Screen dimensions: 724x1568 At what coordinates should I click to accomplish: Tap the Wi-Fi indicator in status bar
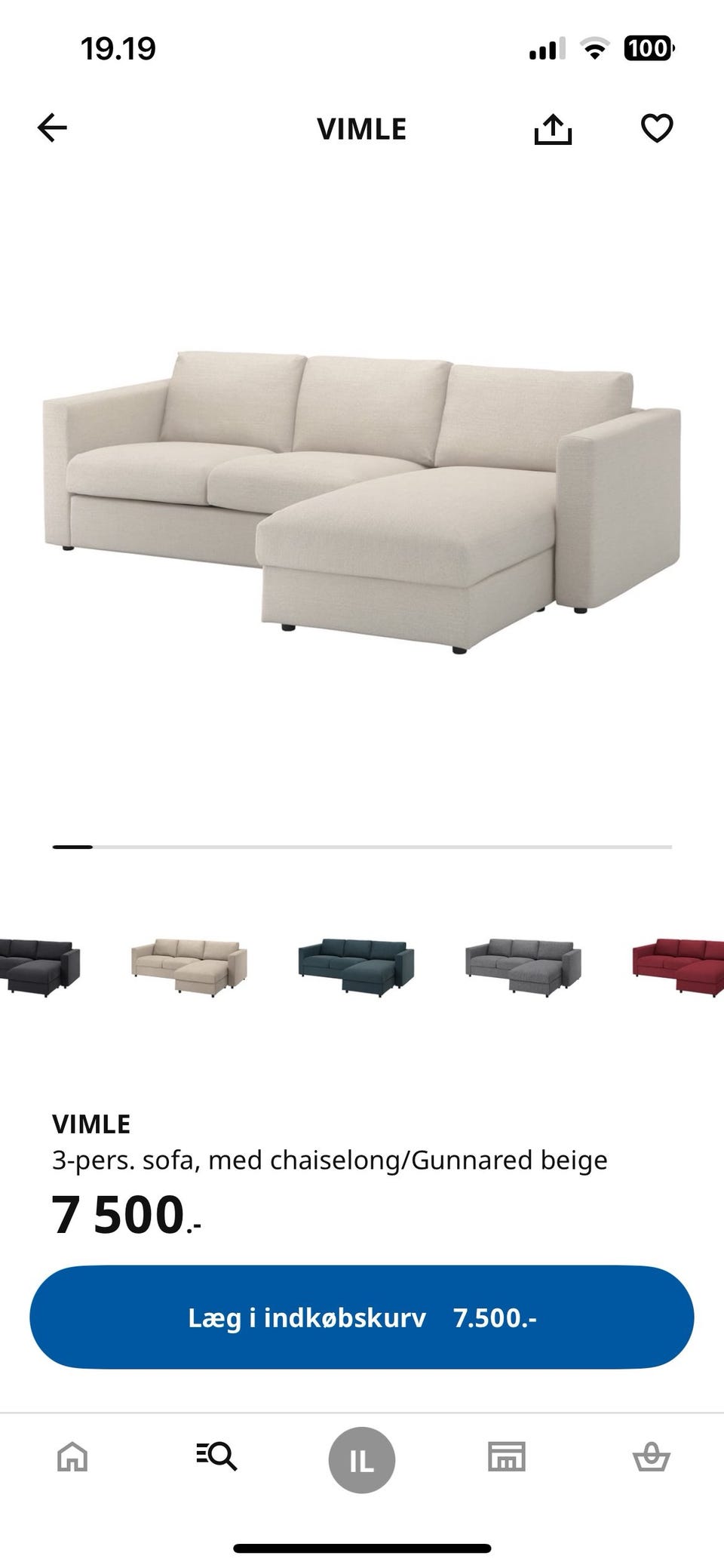click(x=595, y=48)
